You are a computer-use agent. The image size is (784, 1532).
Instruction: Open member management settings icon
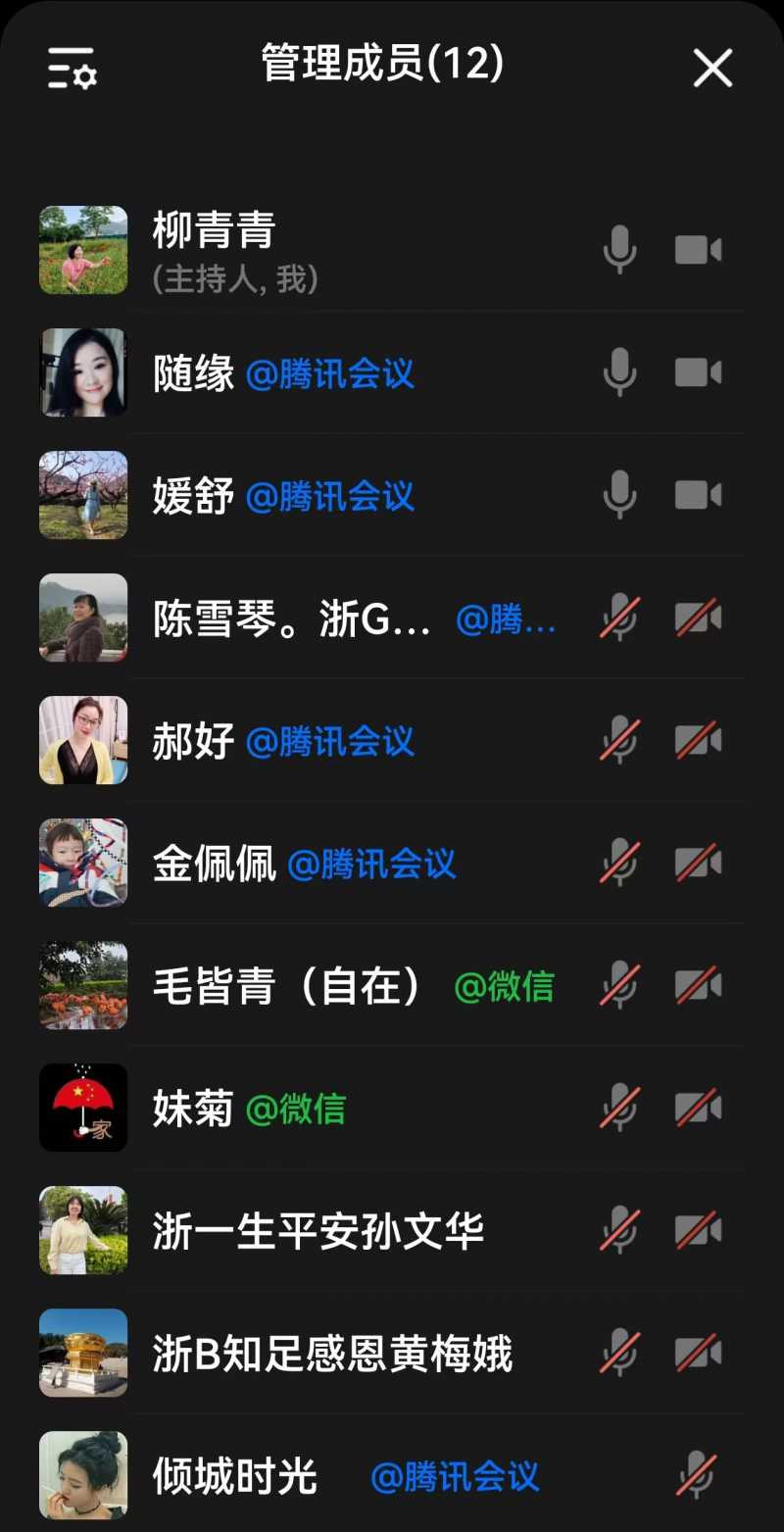click(72, 69)
